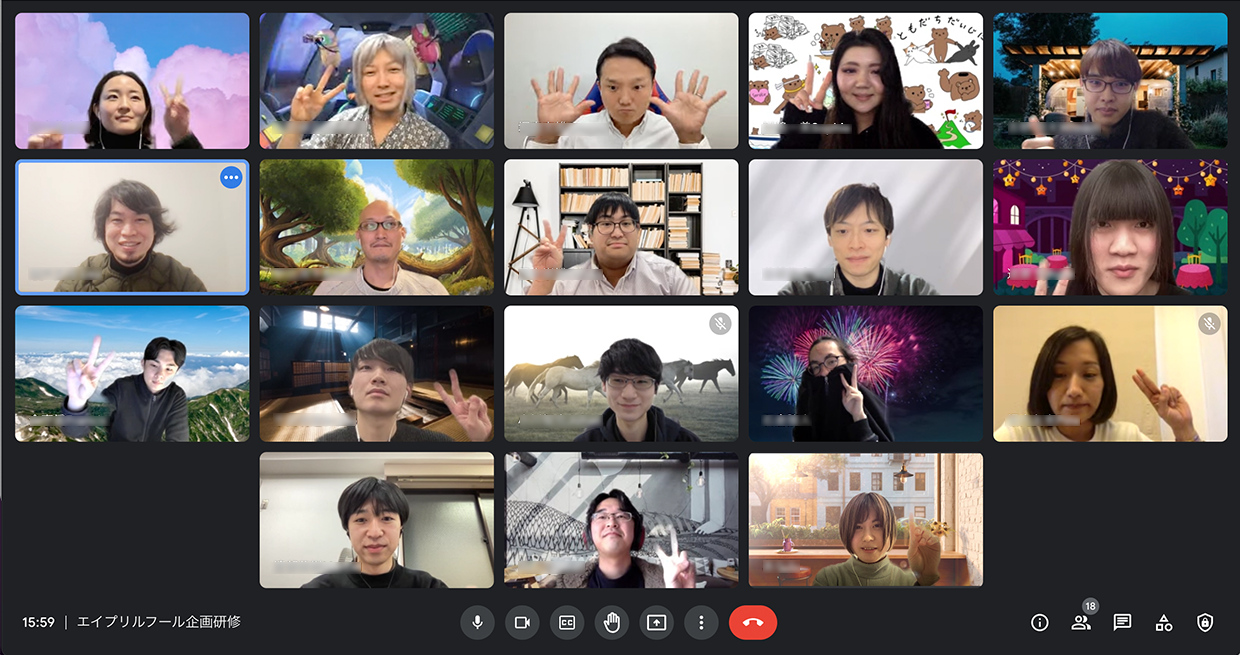1240x655 pixels.
Task: Enable closed captions
Action: pos(567,622)
